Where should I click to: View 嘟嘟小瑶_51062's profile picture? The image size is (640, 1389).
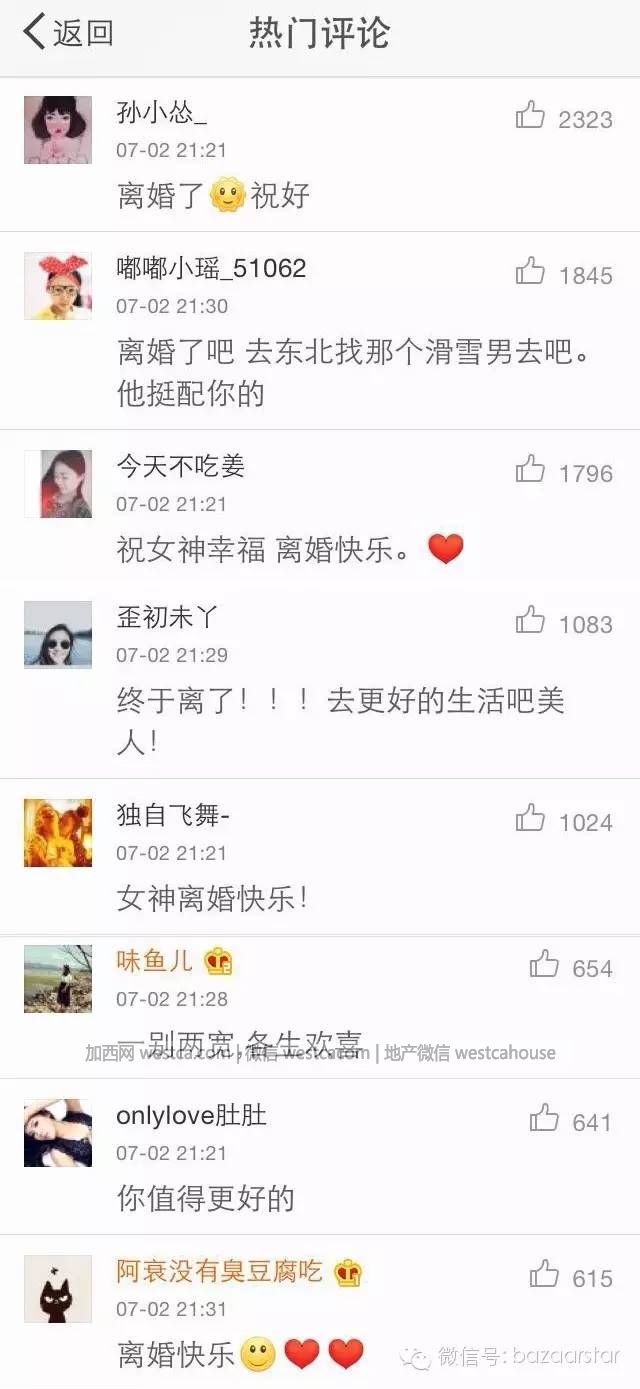(x=58, y=286)
